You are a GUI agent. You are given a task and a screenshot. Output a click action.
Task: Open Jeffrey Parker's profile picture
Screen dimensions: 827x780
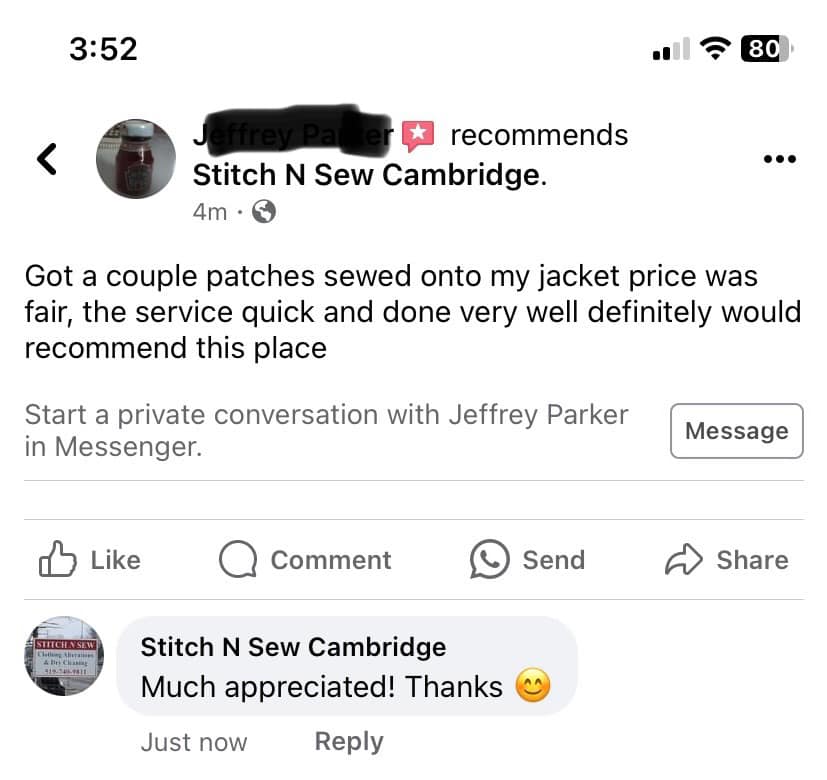pyautogui.click(x=135, y=159)
